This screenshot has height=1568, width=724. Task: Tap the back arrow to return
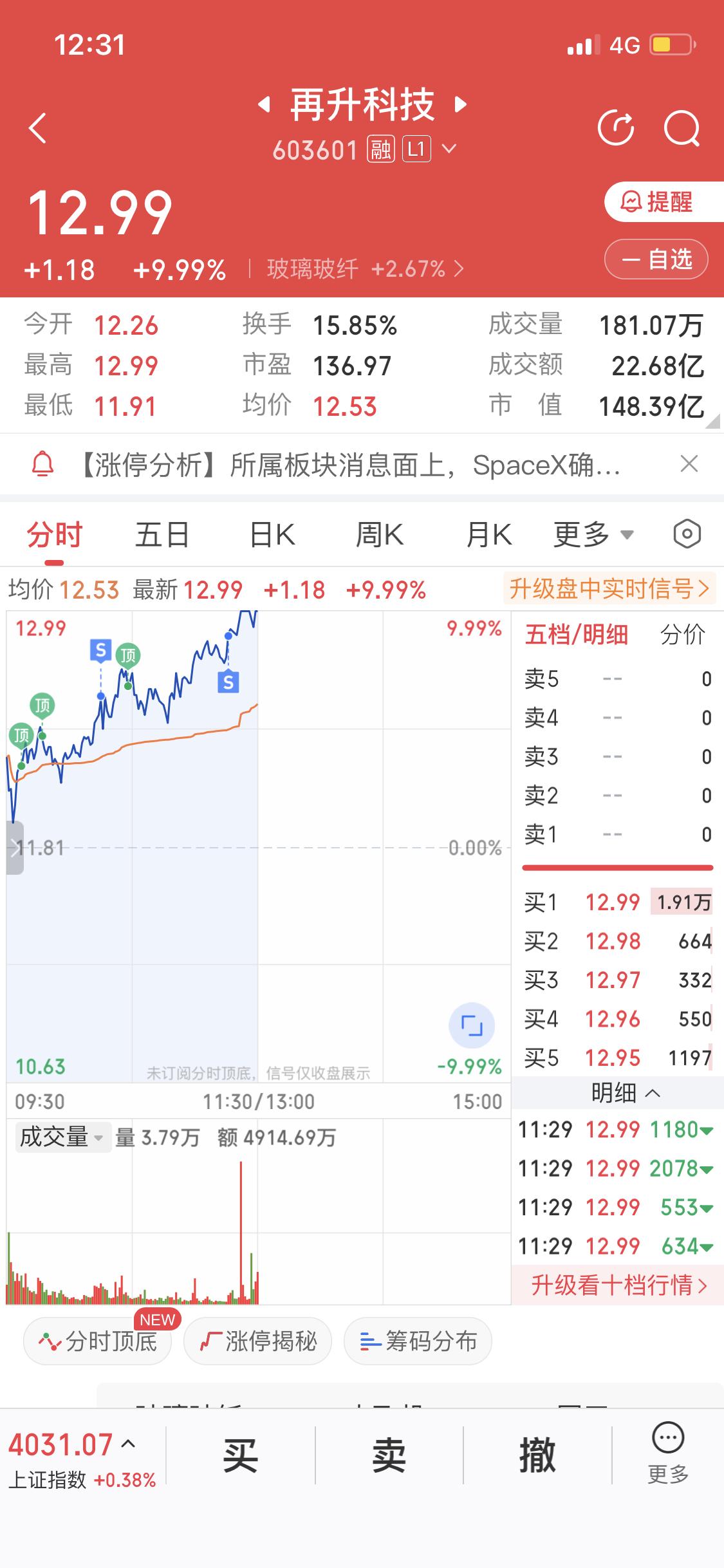click(x=37, y=128)
